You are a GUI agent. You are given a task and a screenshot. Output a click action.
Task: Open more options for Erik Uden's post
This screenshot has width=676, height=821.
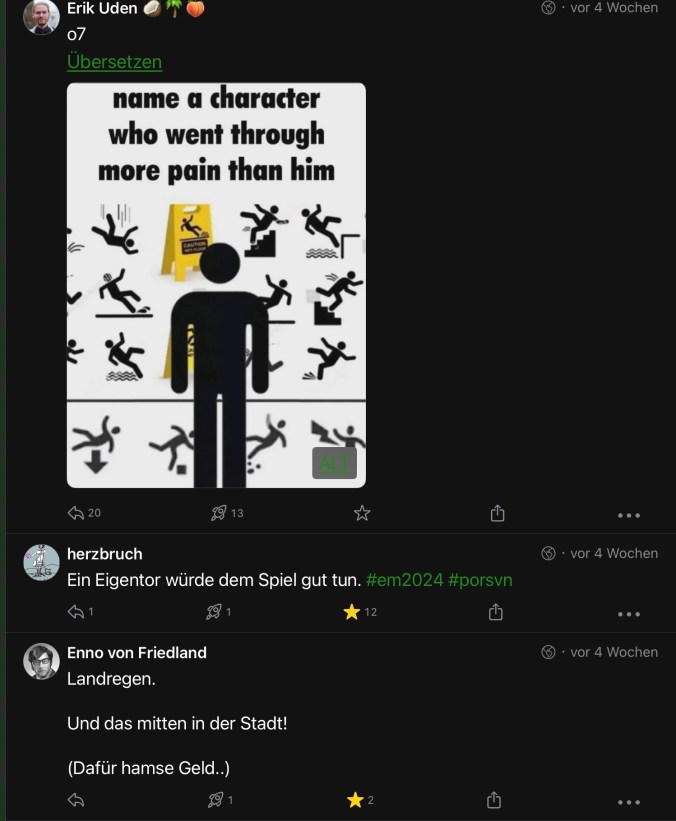pyautogui.click(x=628, y=515)
